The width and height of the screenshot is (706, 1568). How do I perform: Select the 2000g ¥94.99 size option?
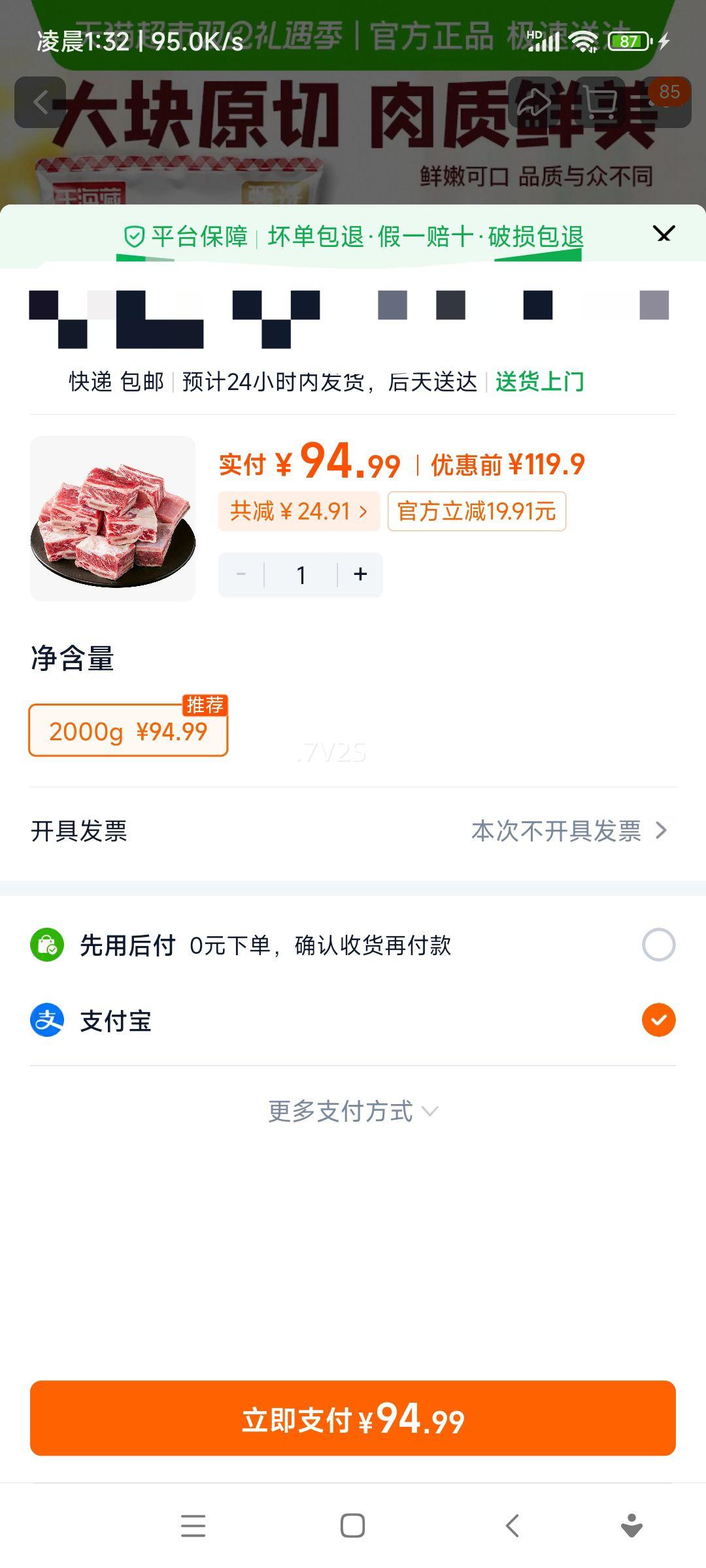(128, 732)
